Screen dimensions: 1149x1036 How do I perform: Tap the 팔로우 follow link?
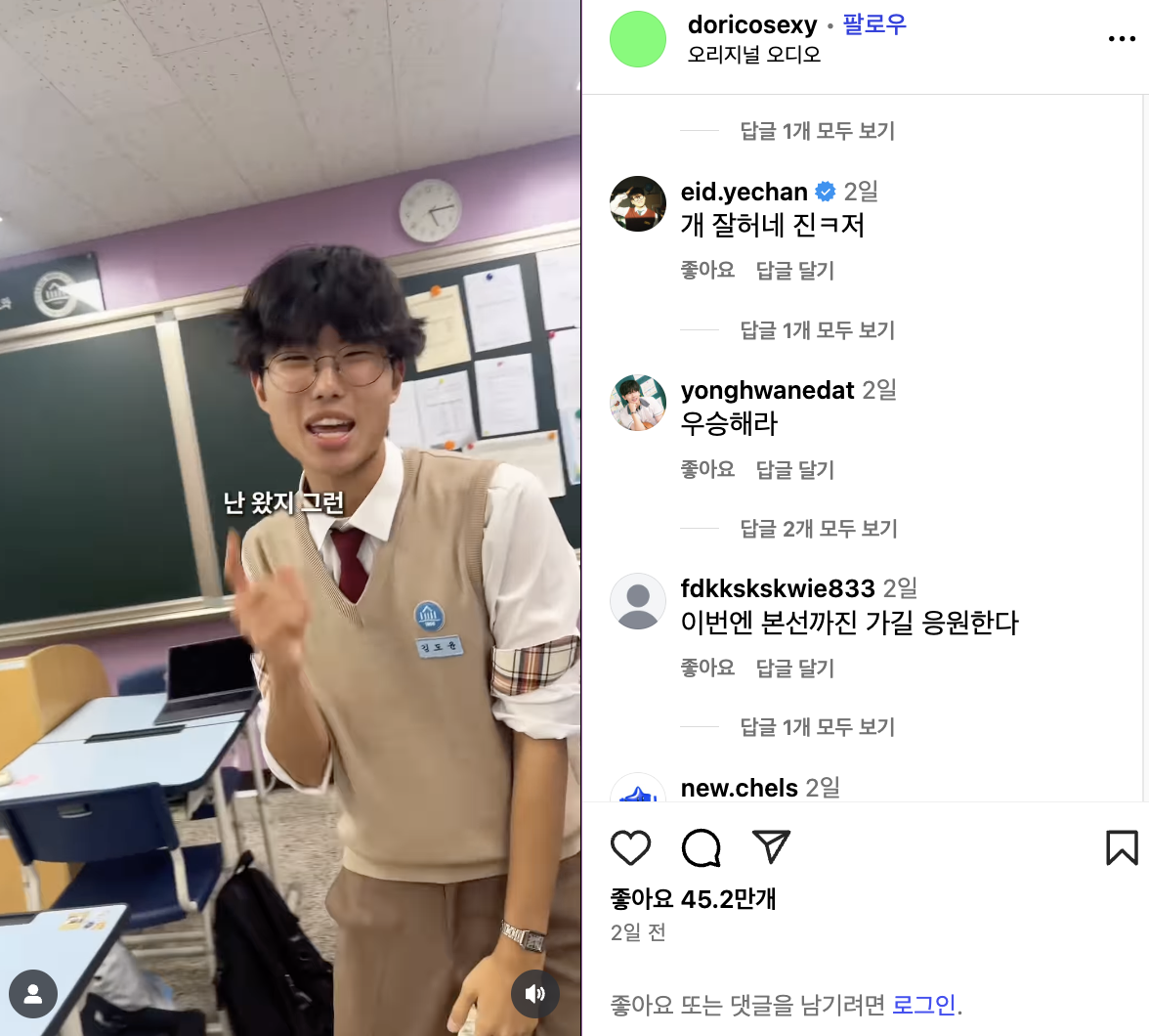(x=874, y=24)
